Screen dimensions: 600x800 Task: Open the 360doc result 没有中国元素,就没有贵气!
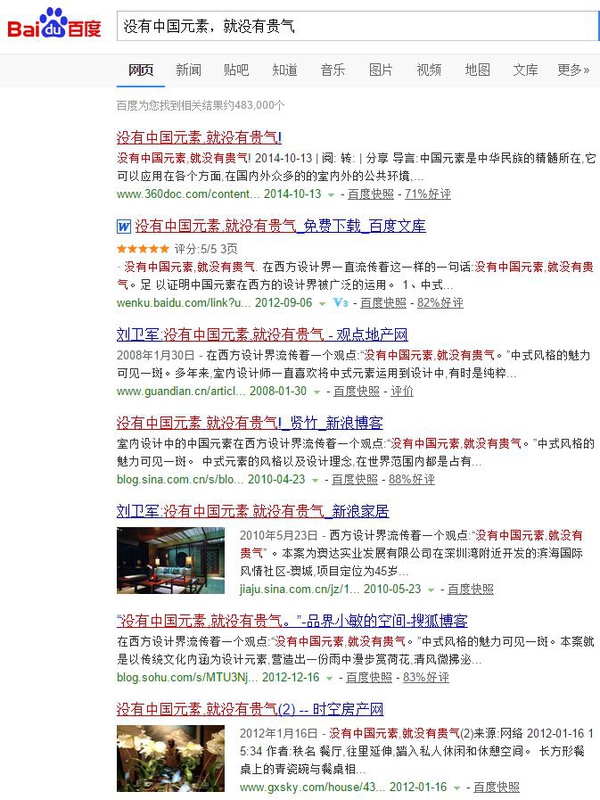[x=199, y=138]
